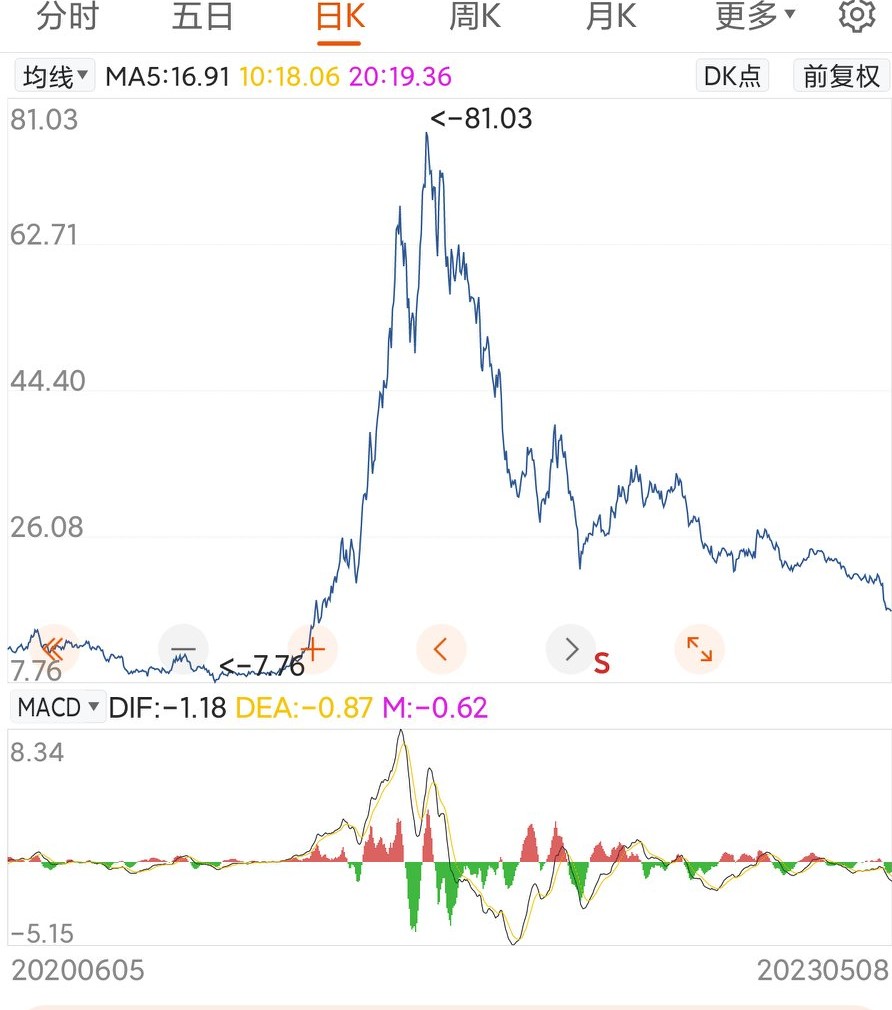Screen dimensions: 892x1010
Task: Switch to the 分时 tab
Action: tap(62, 16)
